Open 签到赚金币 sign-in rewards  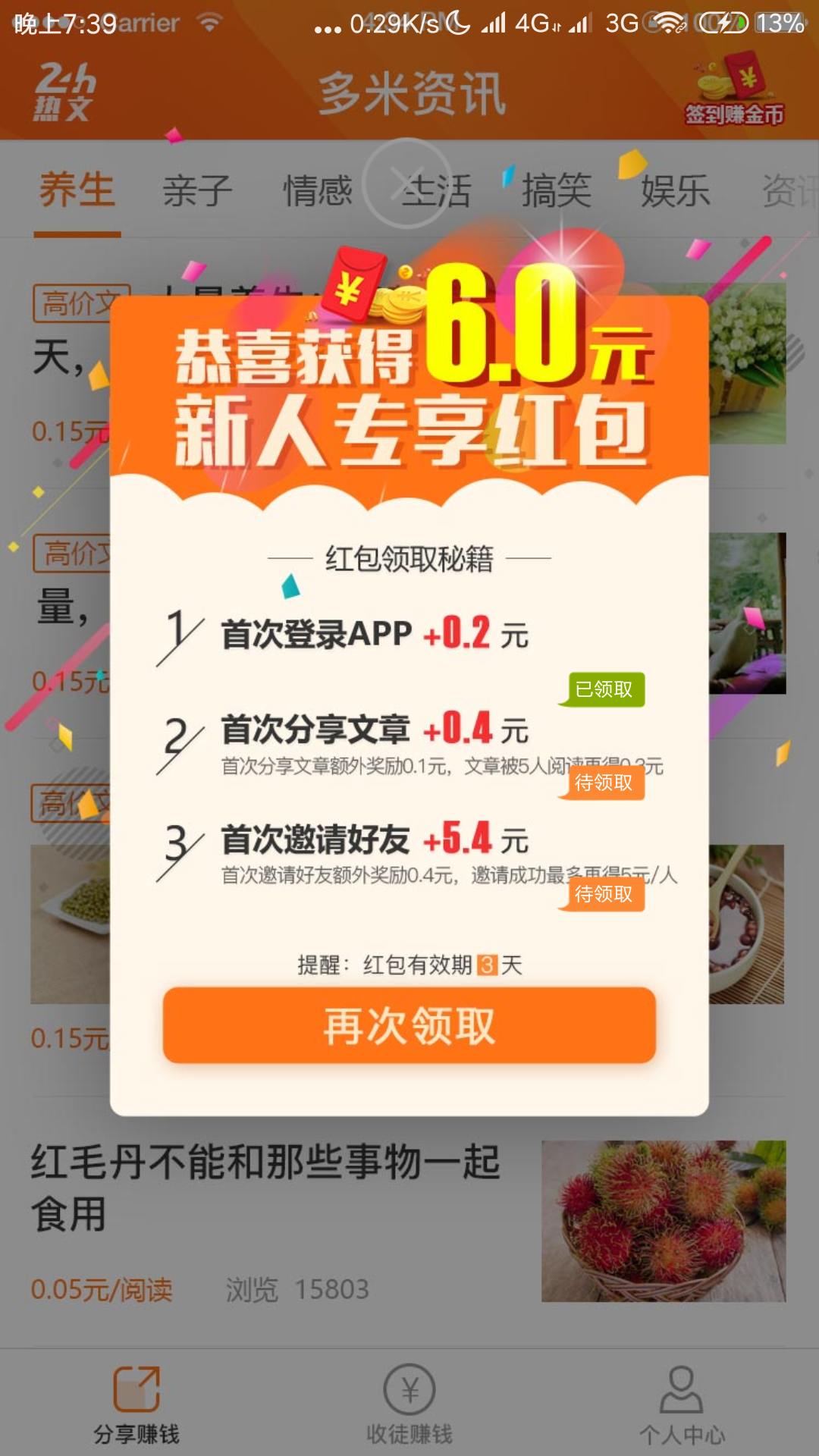coord(734,91)
